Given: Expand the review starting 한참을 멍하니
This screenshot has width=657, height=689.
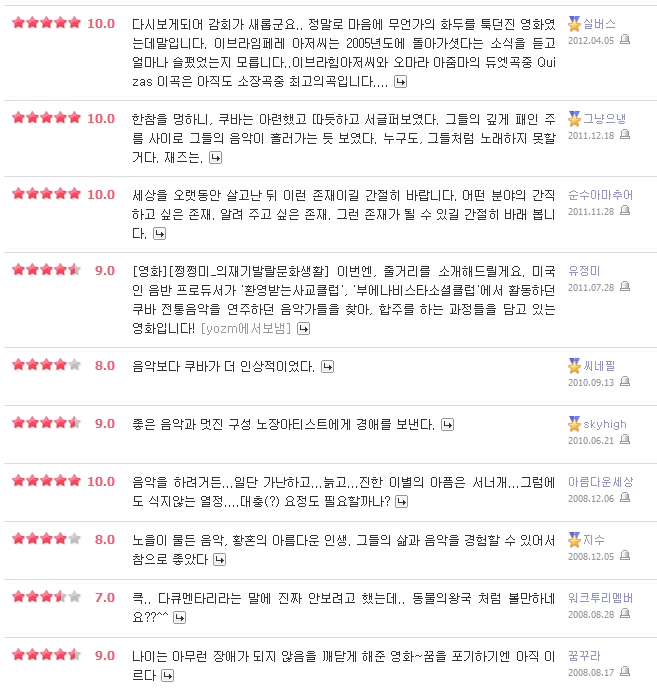Looking at the screenshot, I should [x=214, y=158].
